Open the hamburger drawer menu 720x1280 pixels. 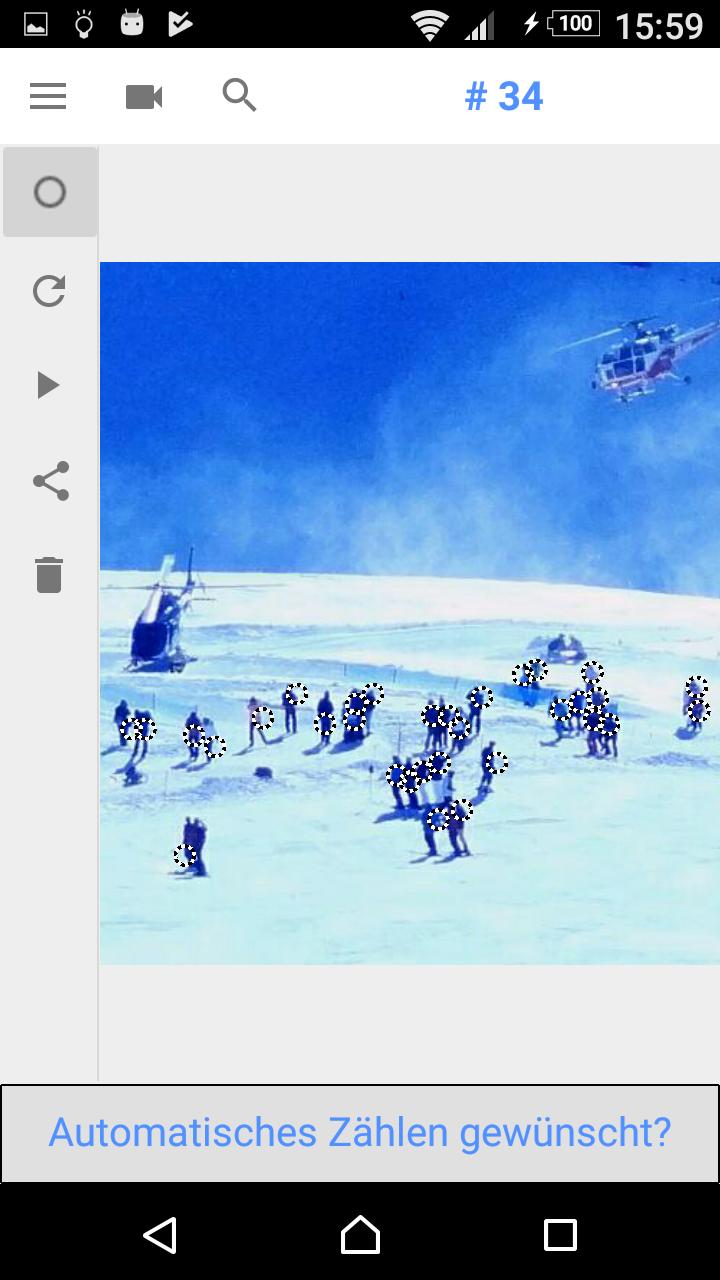(48, 96)
